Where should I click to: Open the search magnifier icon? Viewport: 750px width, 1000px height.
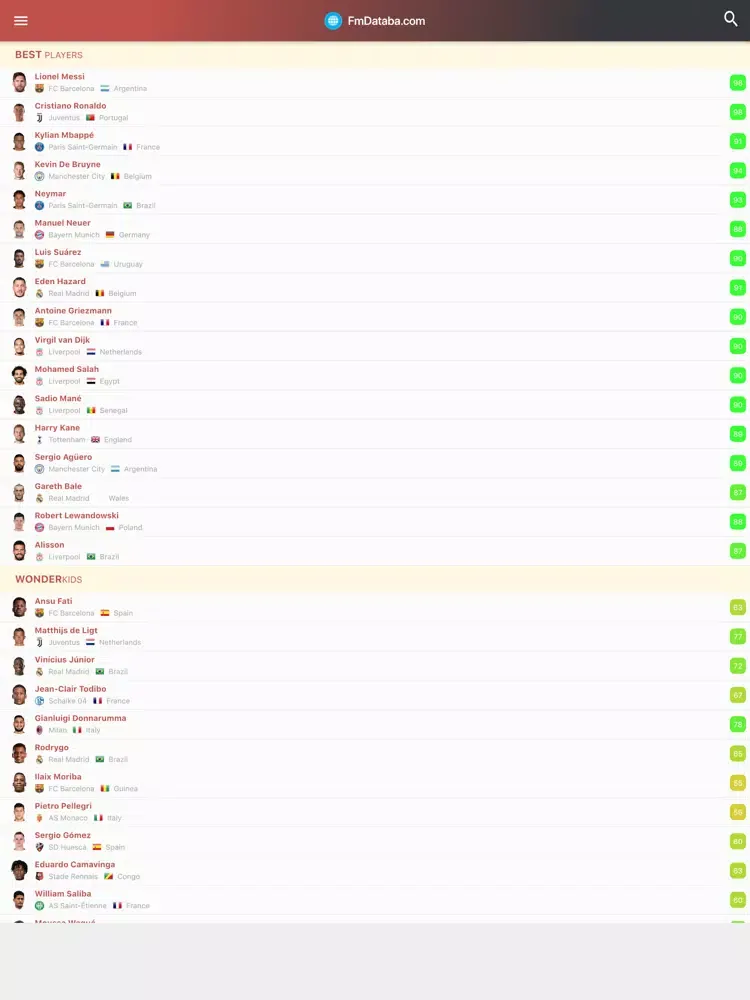tap(730, 19)
